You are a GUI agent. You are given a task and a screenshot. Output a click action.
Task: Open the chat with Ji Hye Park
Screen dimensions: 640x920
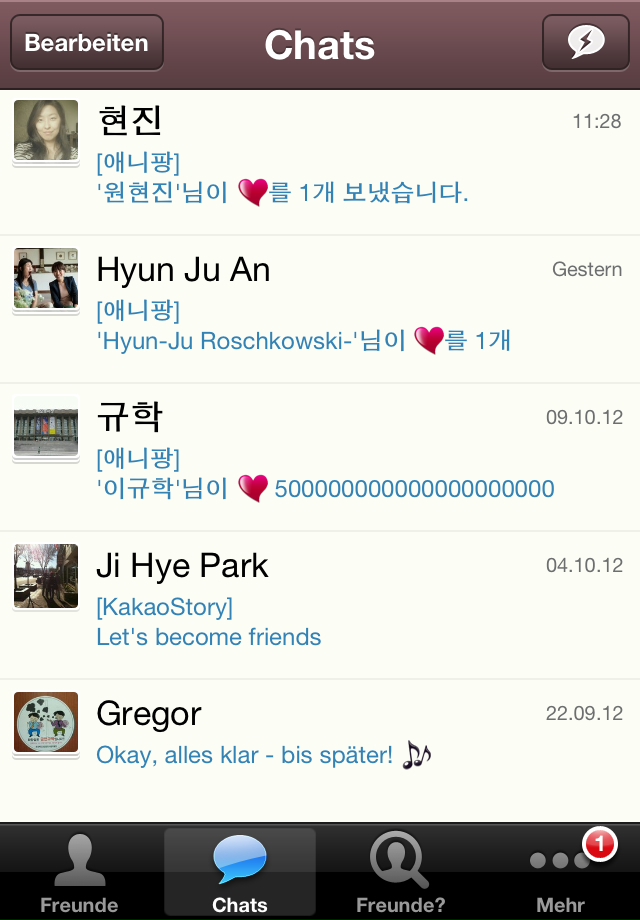pos(320,604)
